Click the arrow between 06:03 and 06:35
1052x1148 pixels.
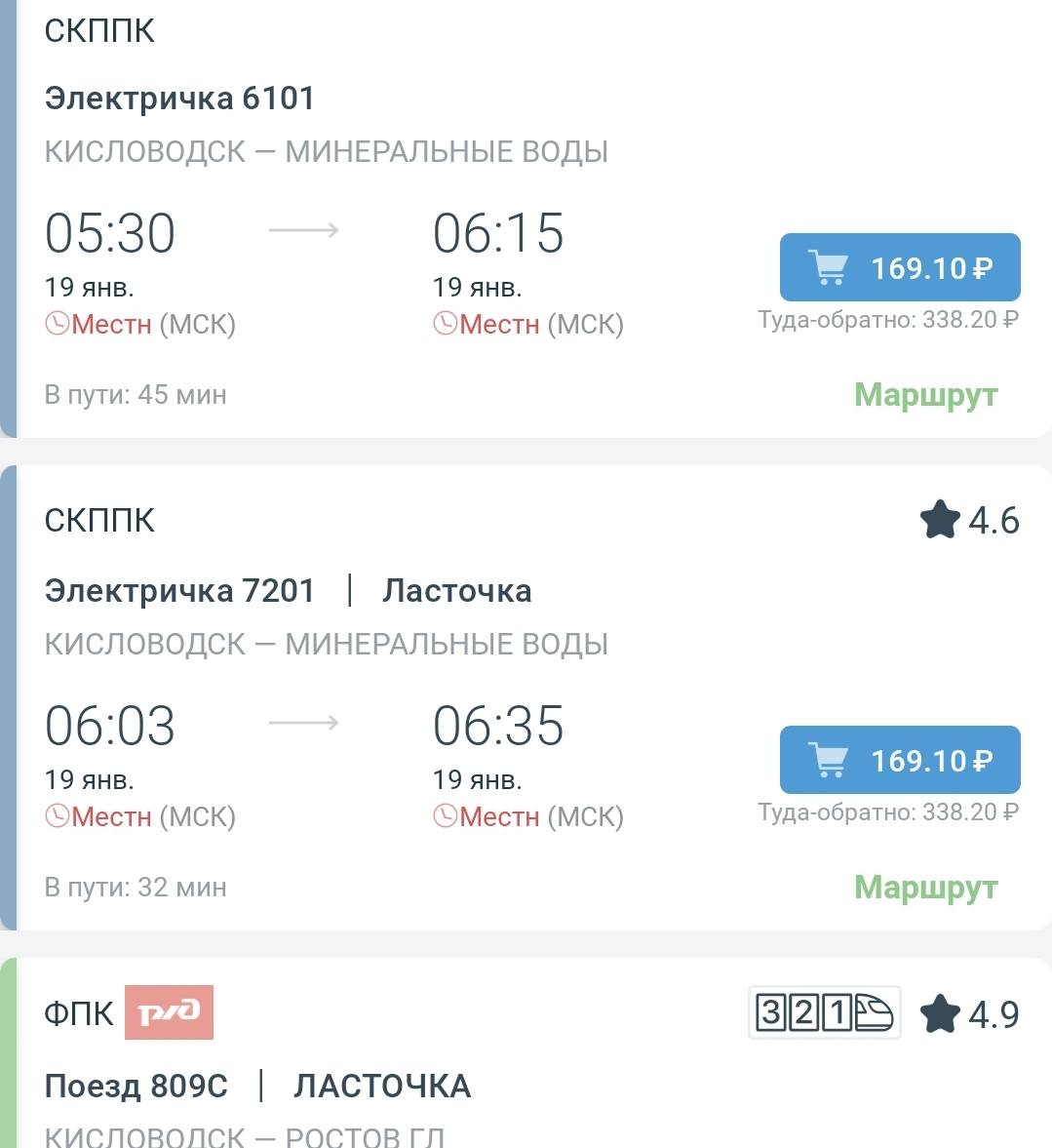click(303, 724)
